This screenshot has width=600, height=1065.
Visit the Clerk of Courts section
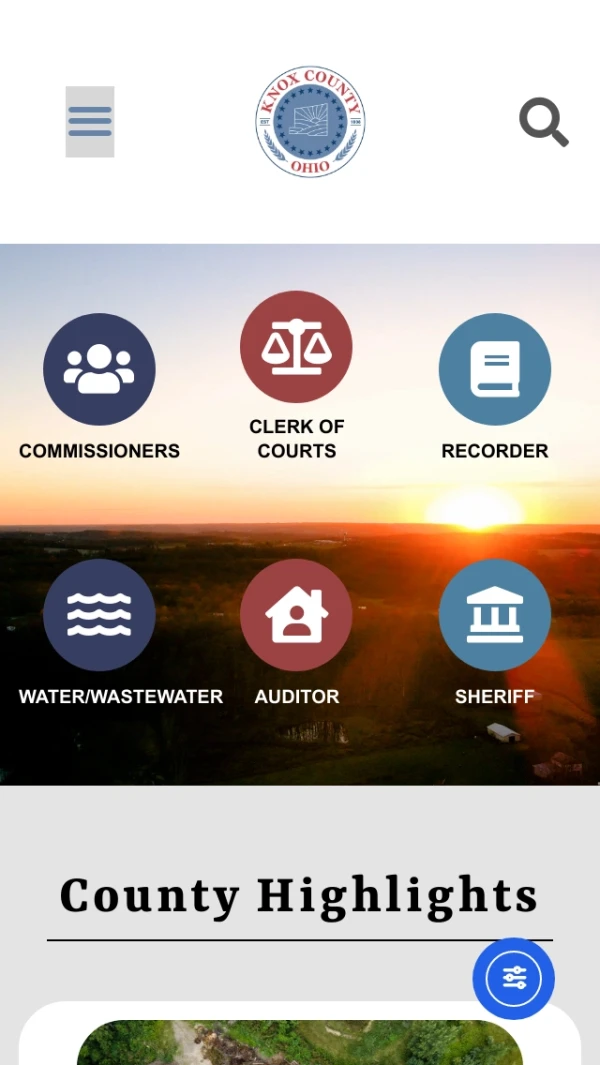pos(296,347)
